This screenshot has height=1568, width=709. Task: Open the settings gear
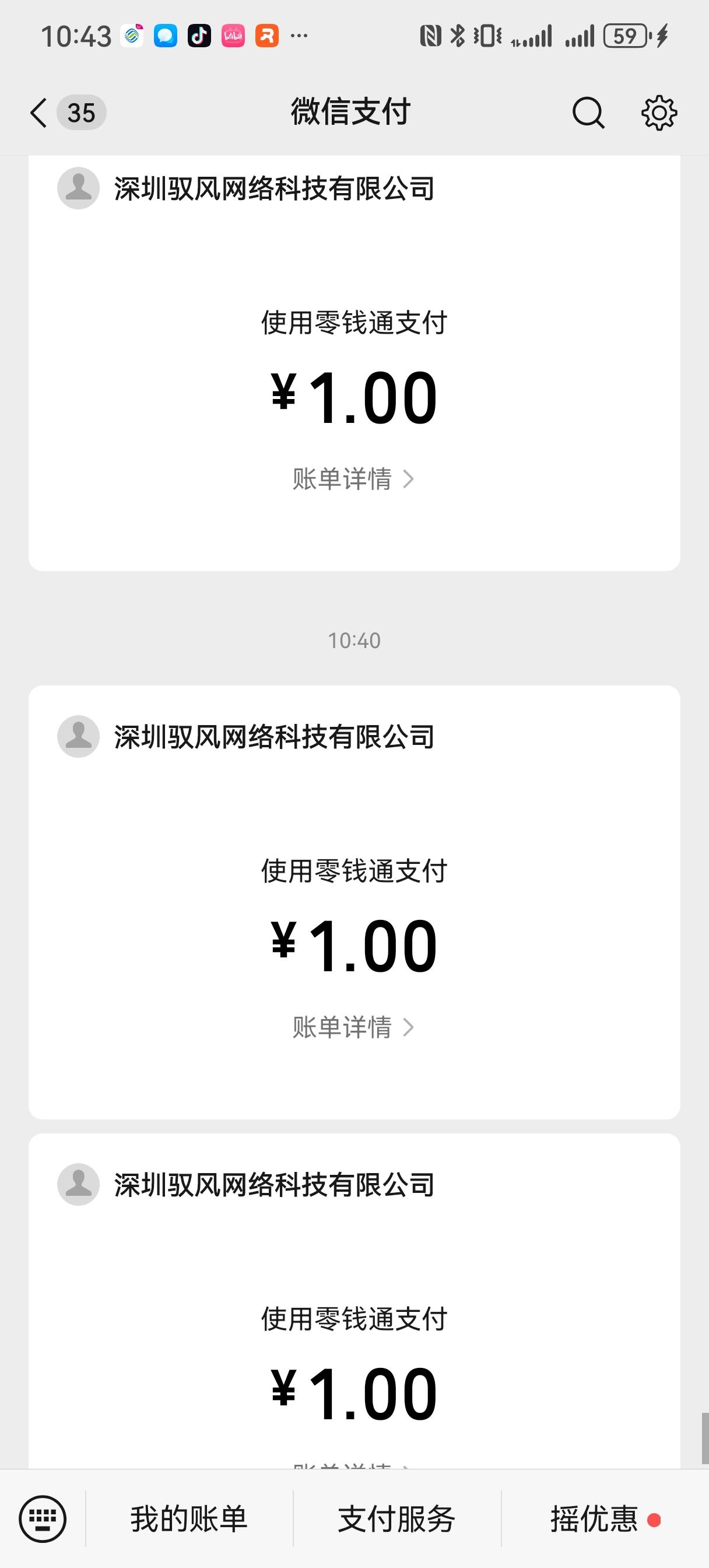658,113
